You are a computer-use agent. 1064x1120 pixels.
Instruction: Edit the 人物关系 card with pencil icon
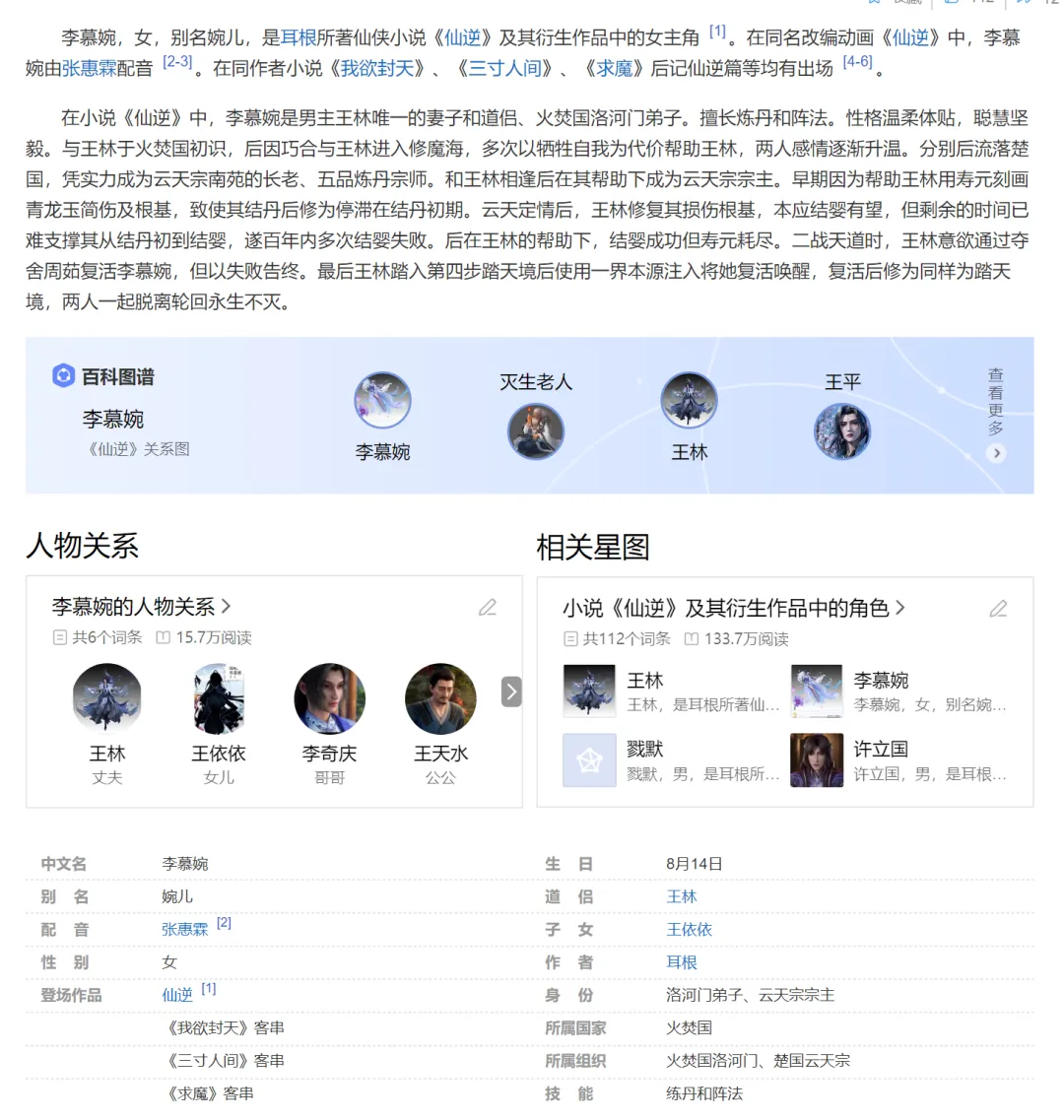pos(488,608)
